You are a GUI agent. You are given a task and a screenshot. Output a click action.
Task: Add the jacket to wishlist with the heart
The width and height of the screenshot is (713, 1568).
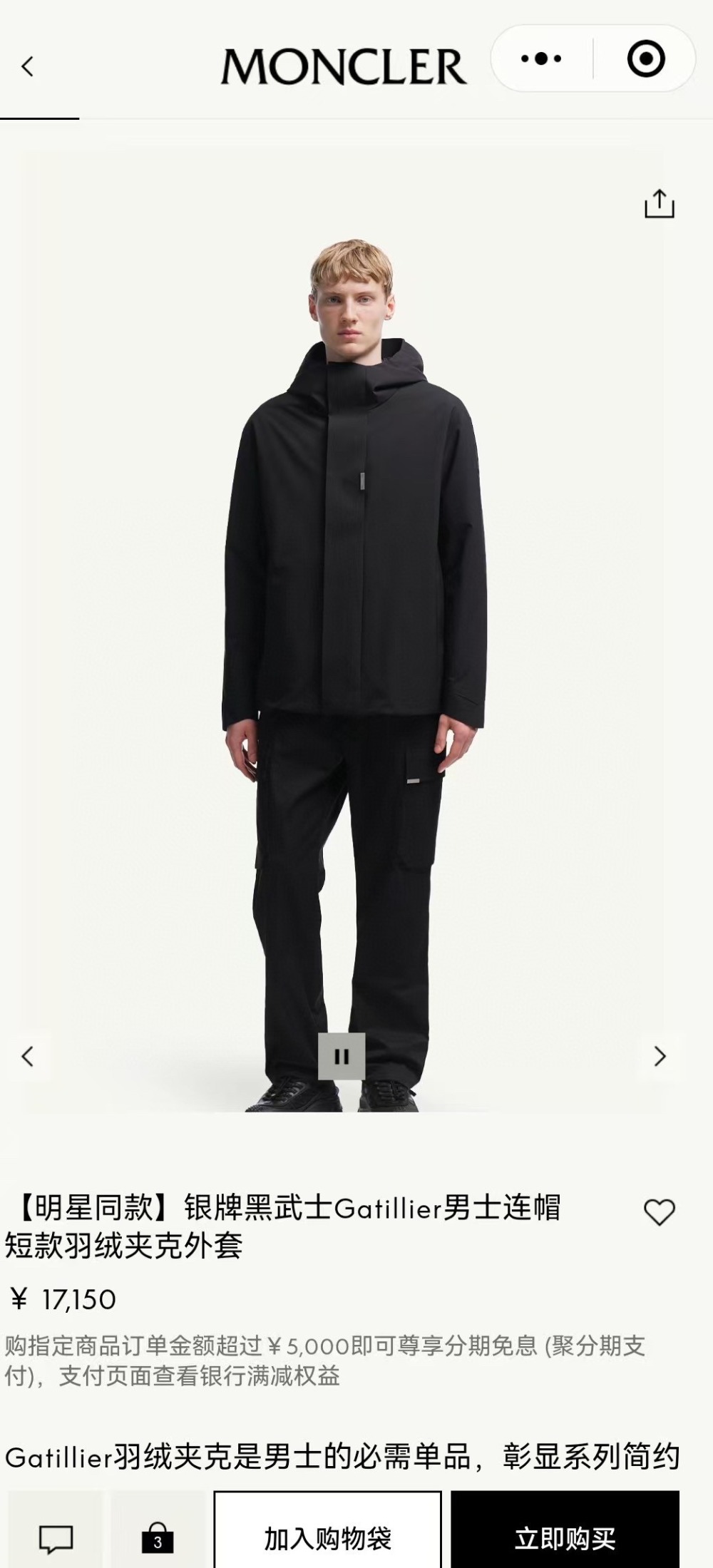click(659, 1211)
